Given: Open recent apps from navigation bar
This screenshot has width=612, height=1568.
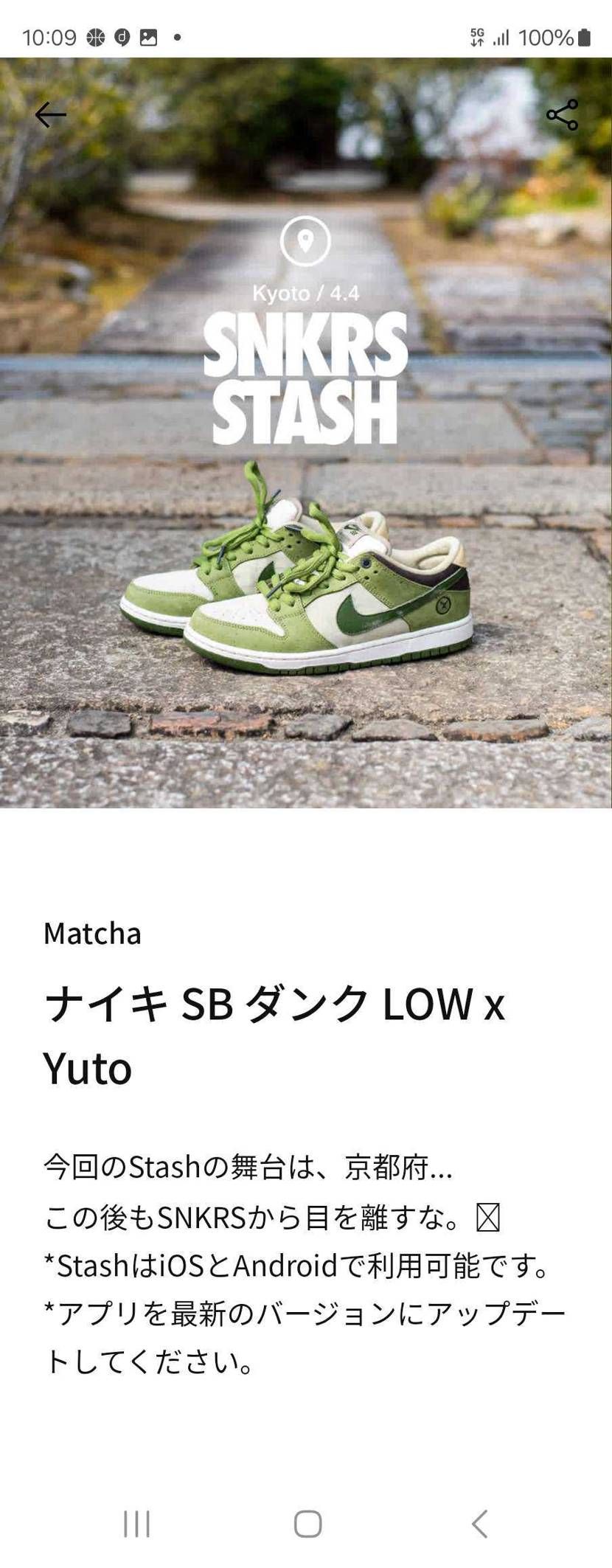Looking at the screenshot, I should (137, 1523).
